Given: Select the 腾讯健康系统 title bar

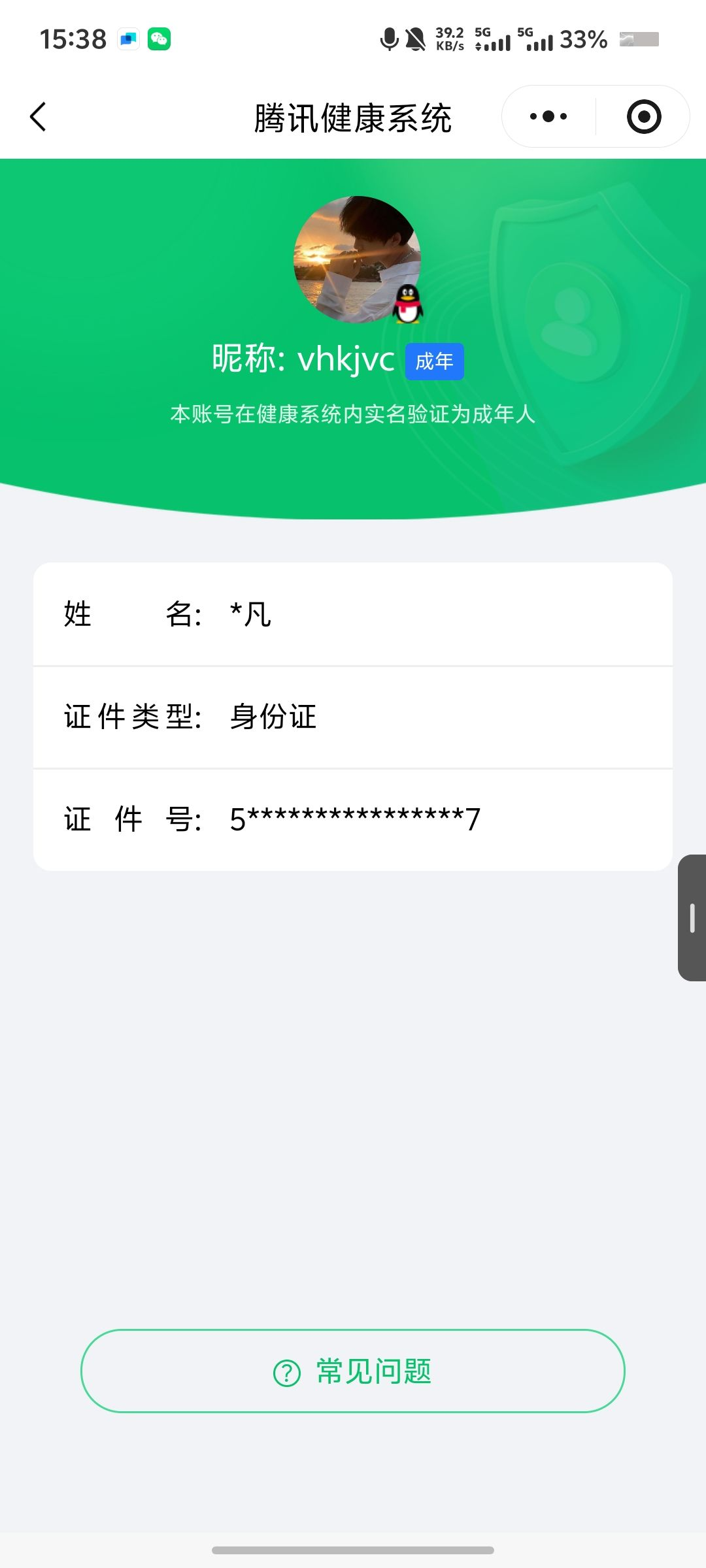Looking at the screenshot, I should point(353,118).
